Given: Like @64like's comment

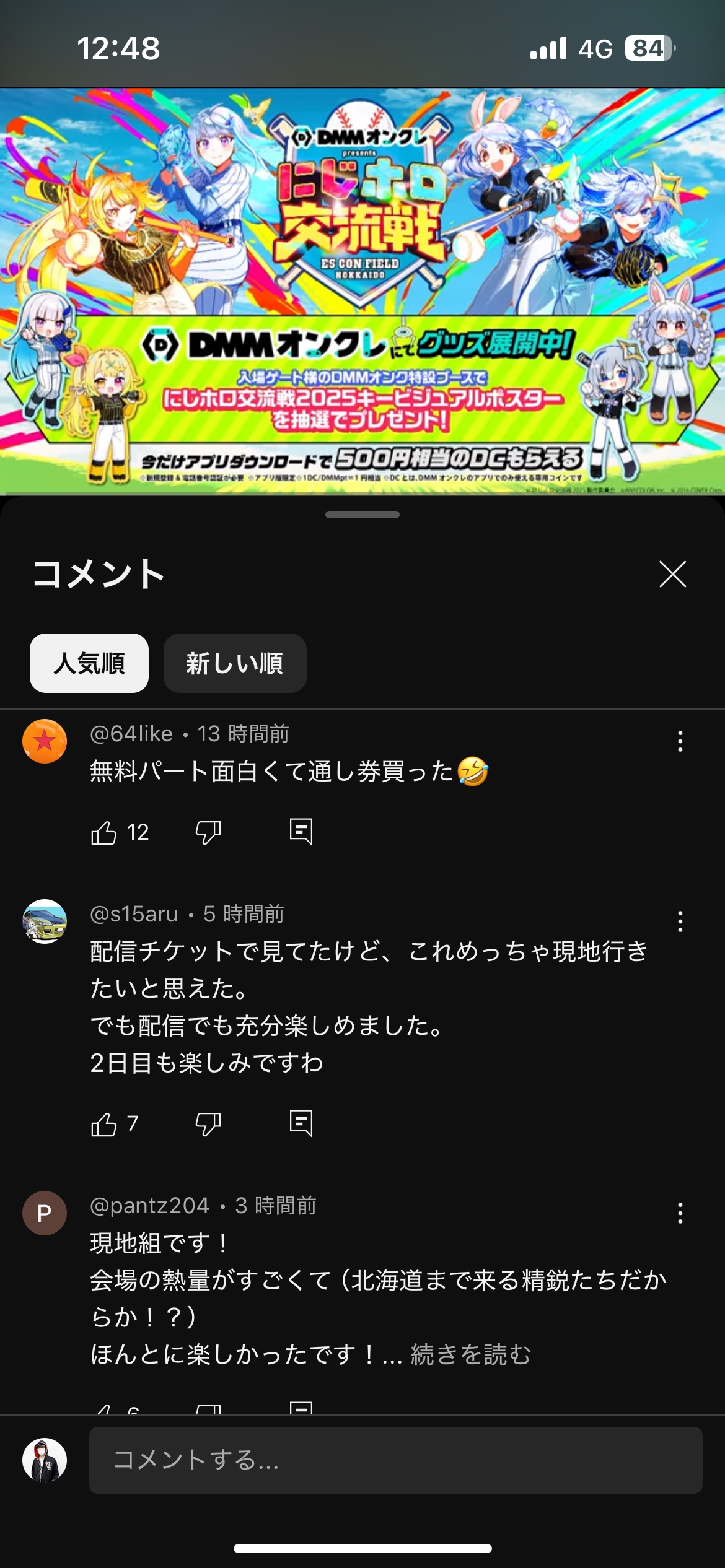Looking at the screenshot, I should (104, 833).
